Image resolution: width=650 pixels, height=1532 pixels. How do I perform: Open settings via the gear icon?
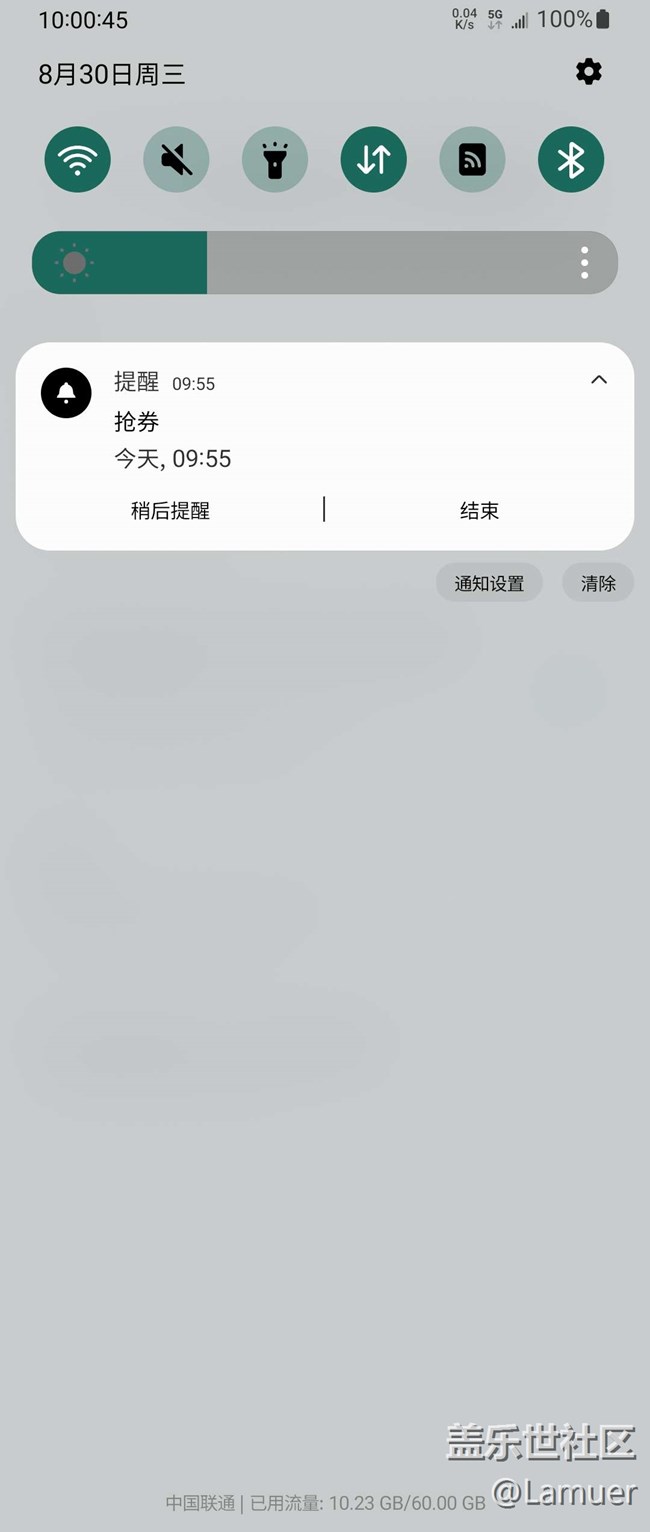tap(589, 72)
